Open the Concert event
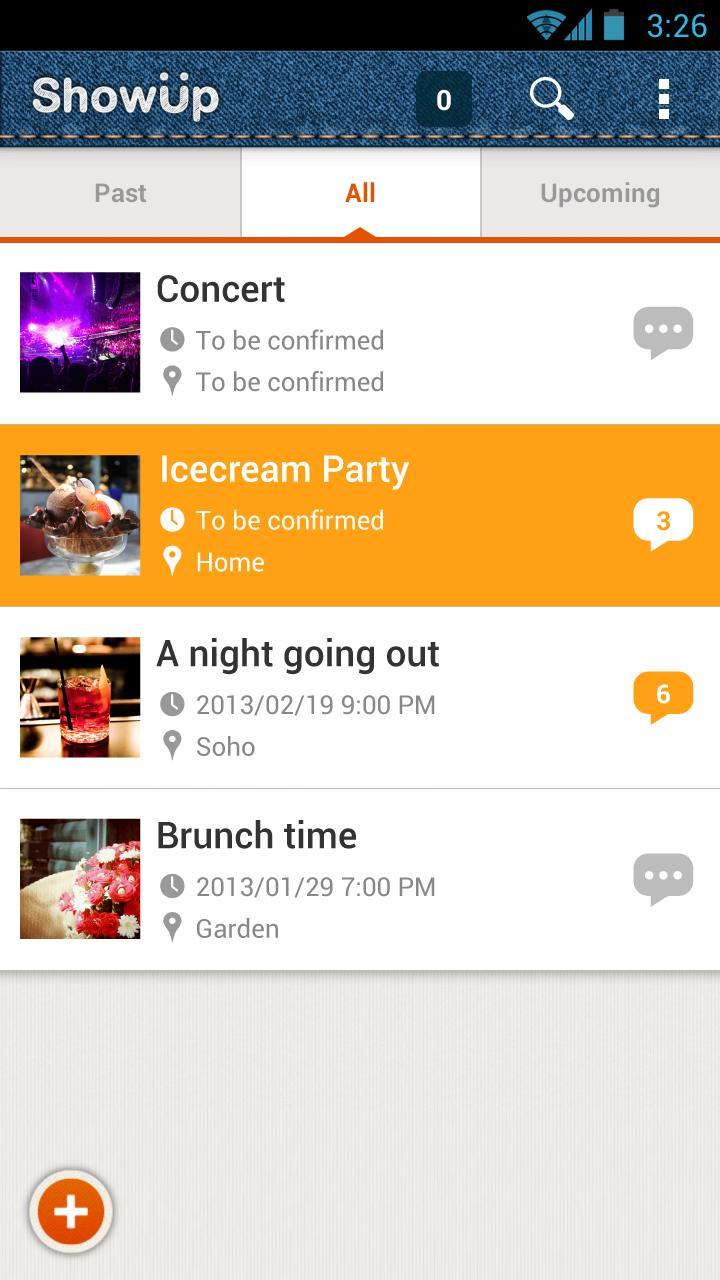720x1280 pixels. click(300, 332)
